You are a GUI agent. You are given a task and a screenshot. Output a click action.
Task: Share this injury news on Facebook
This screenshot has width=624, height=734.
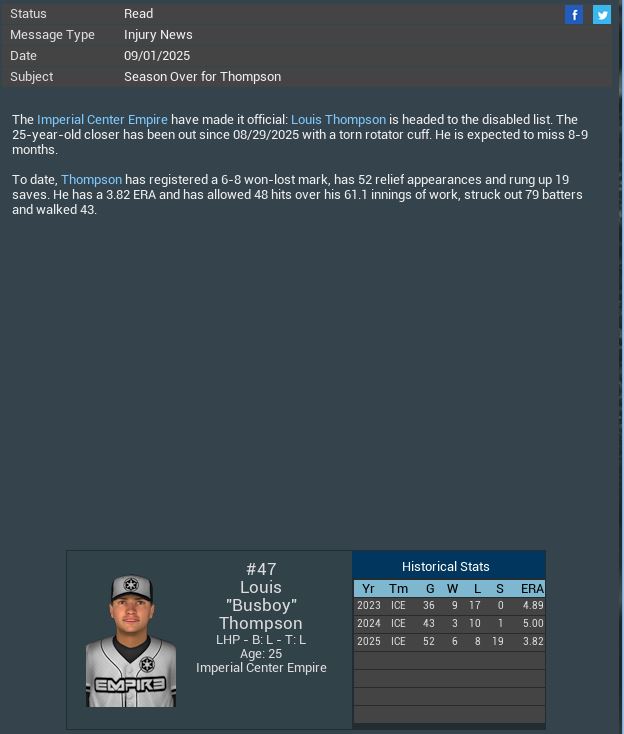(574, 14)
